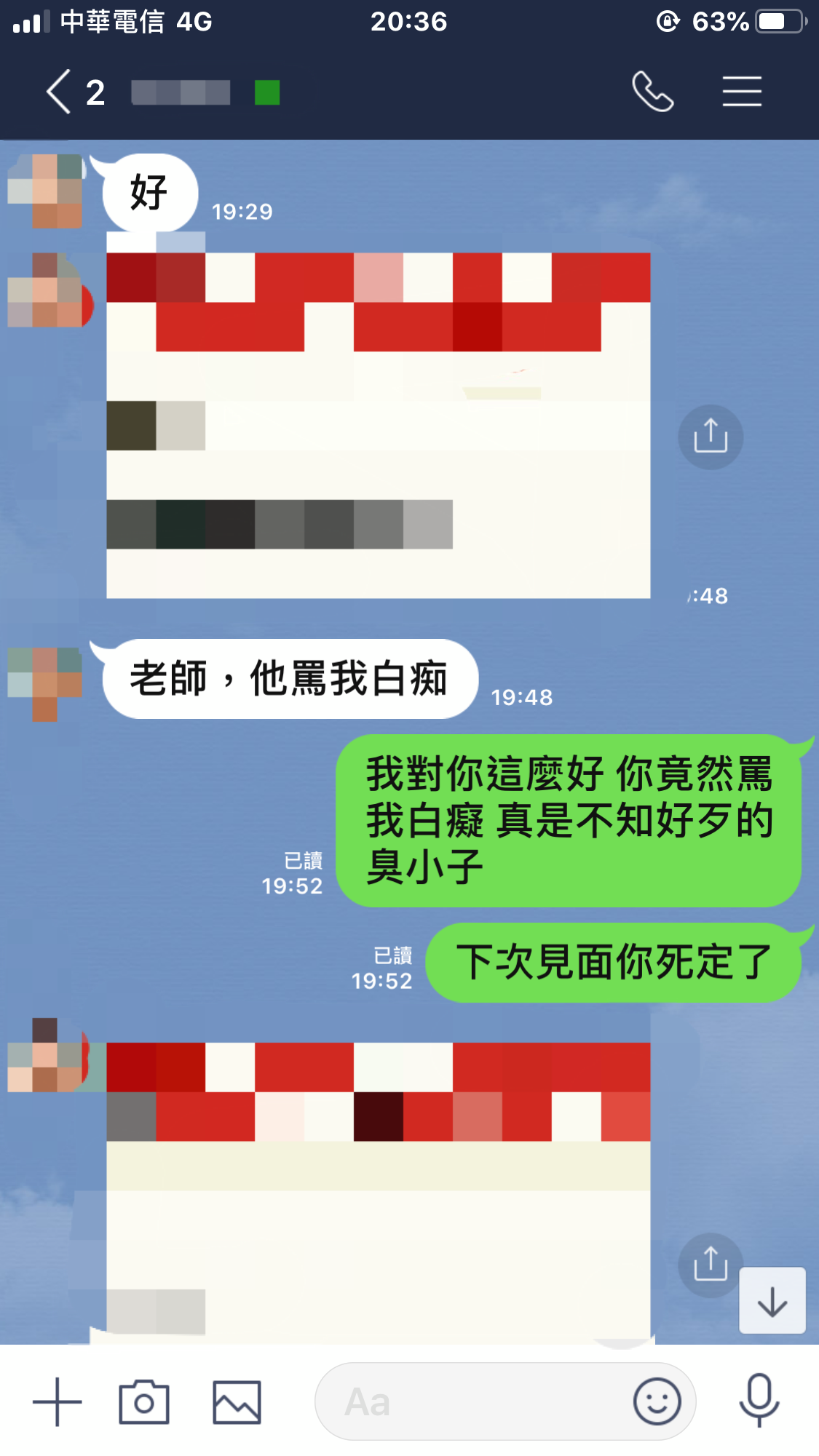Open the emoji and sticker picker

657,1401
